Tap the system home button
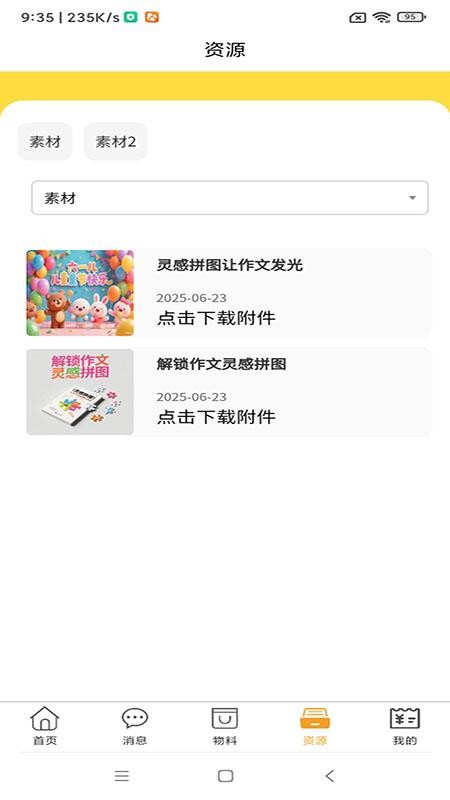Image resolution: width=450 pixels, height=800 pixels. [225, 776]
